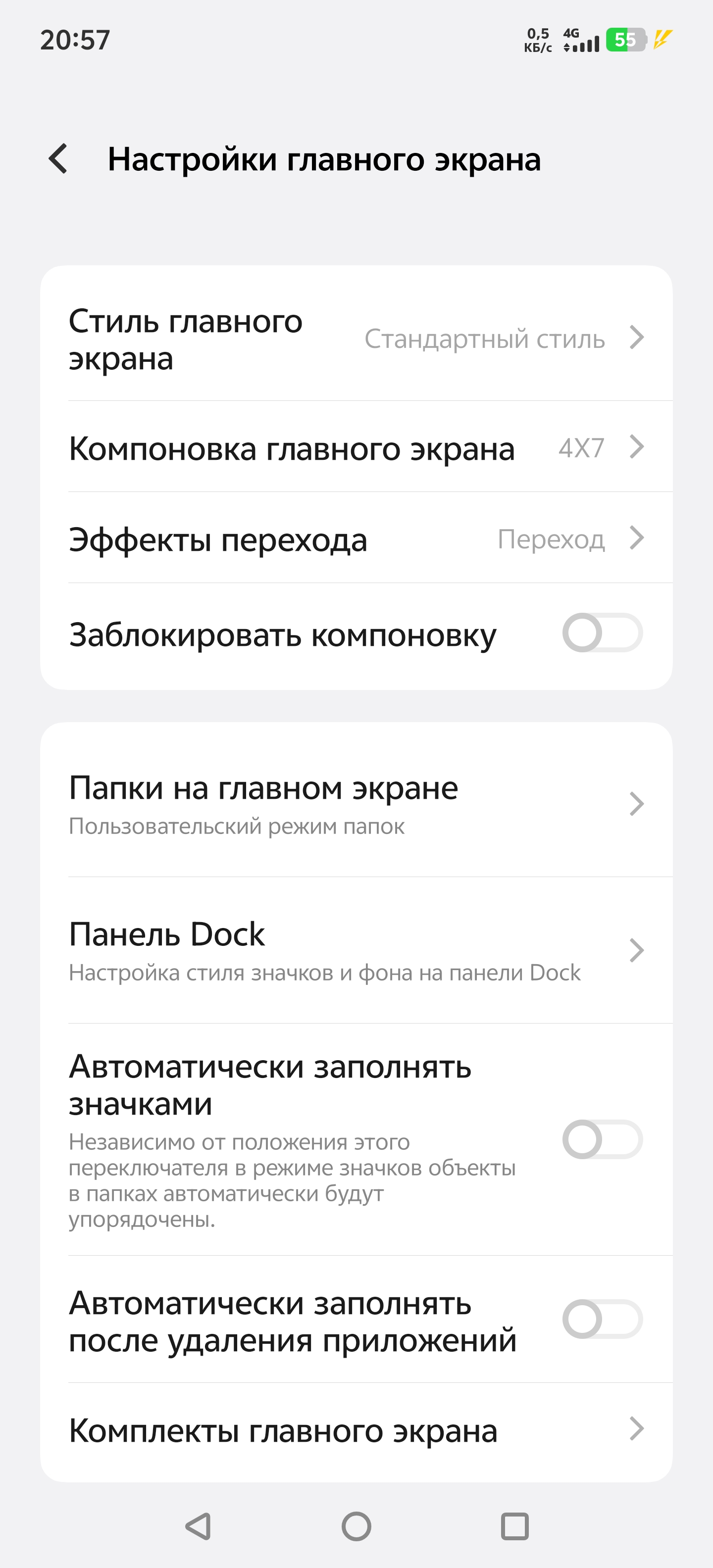Viewport: 713px width, 1568px height.
Task: Enable Заблокировать компоновку switch
Action: pos(602,633)
